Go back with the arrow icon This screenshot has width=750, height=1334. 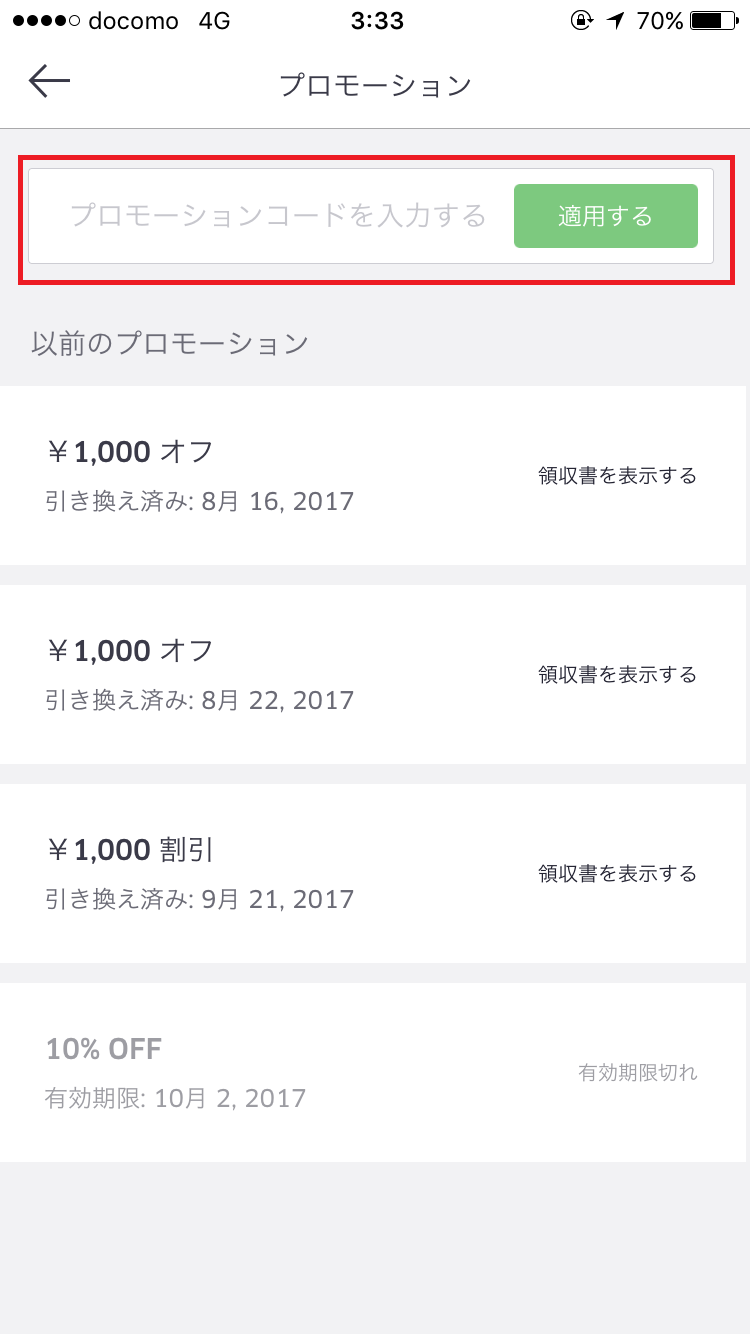pos(49,82)
